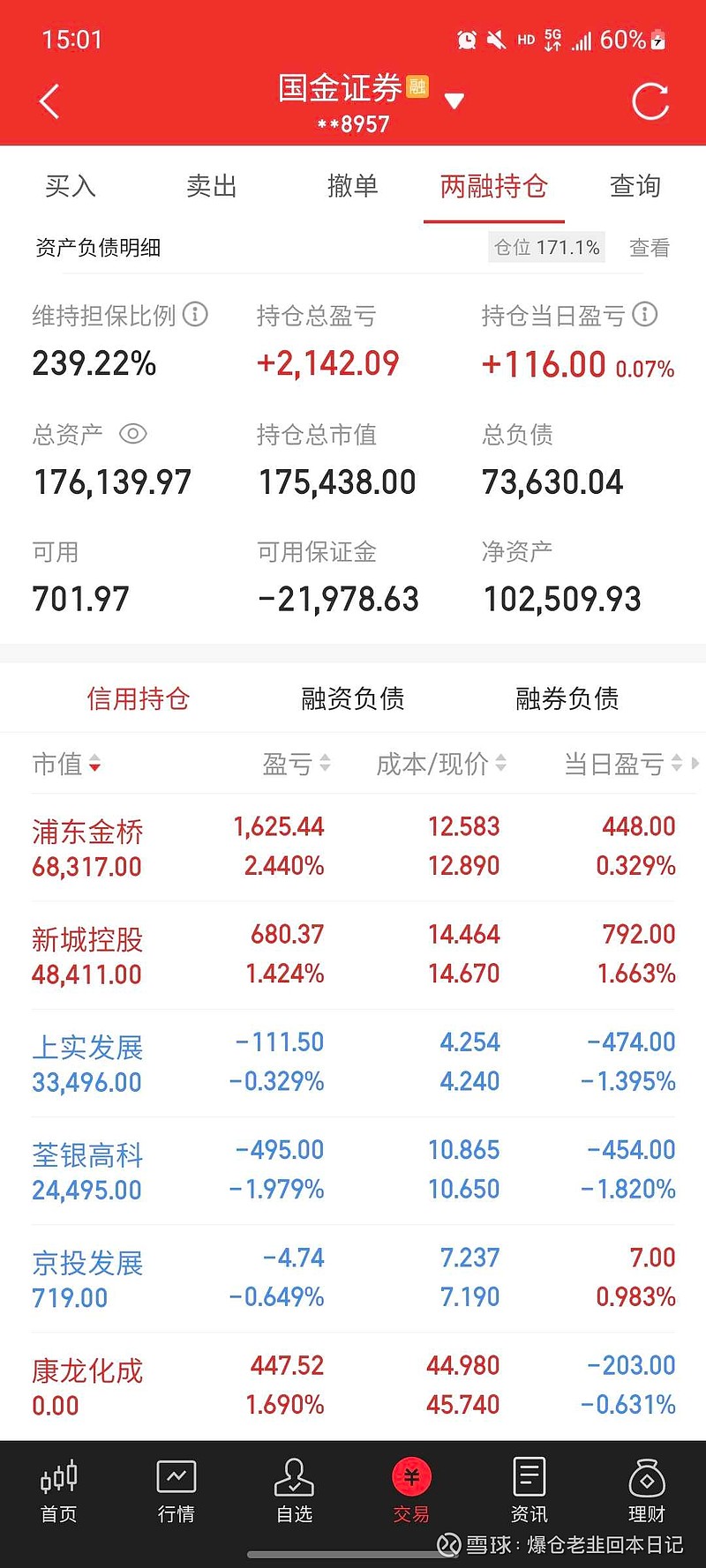This screenshot has height=1568, width=706.
Task: Tap 查看 for 资产负债明细
Action: point(649,248)
